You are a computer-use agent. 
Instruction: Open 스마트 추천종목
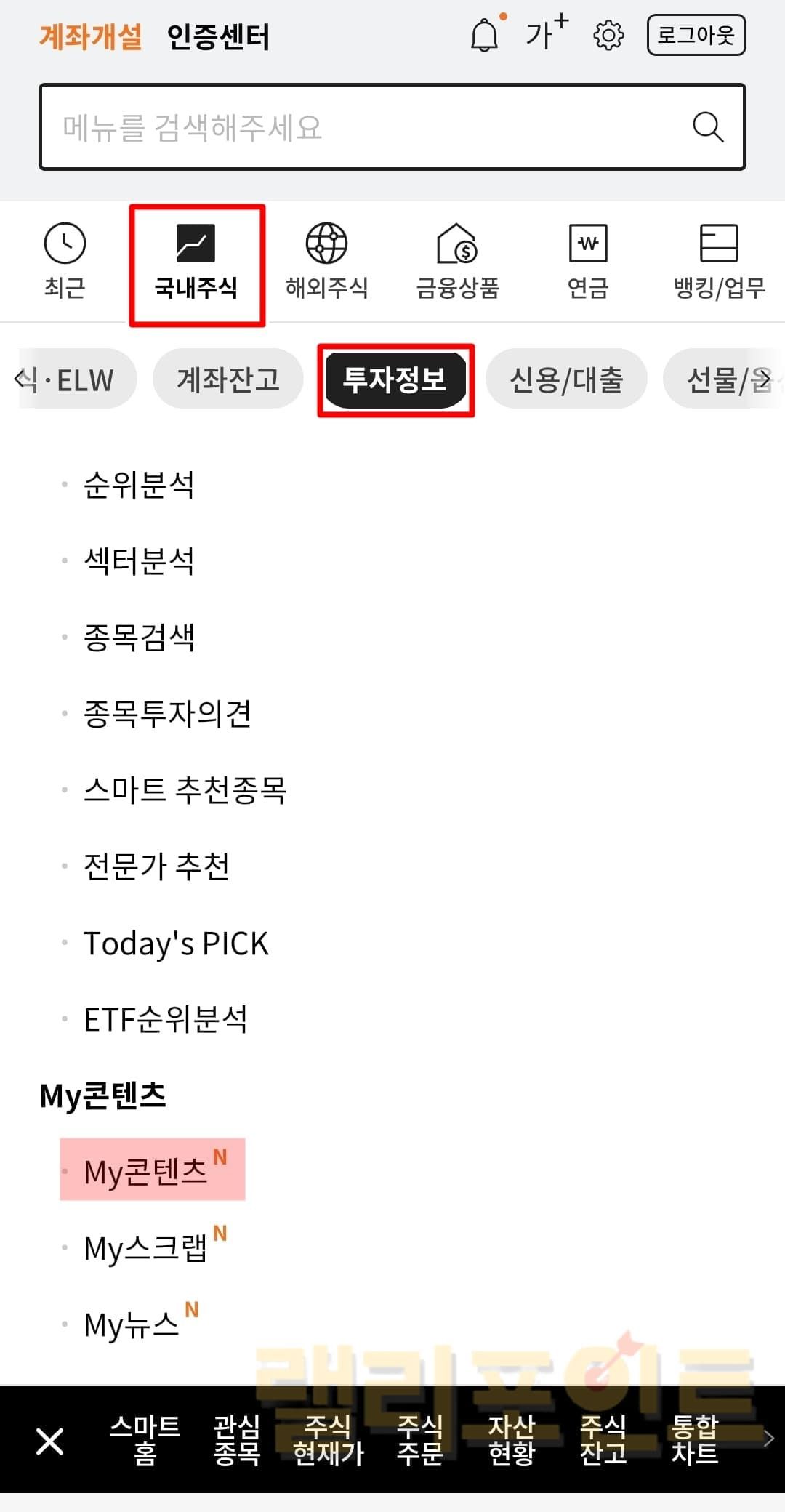click(185, 790)
